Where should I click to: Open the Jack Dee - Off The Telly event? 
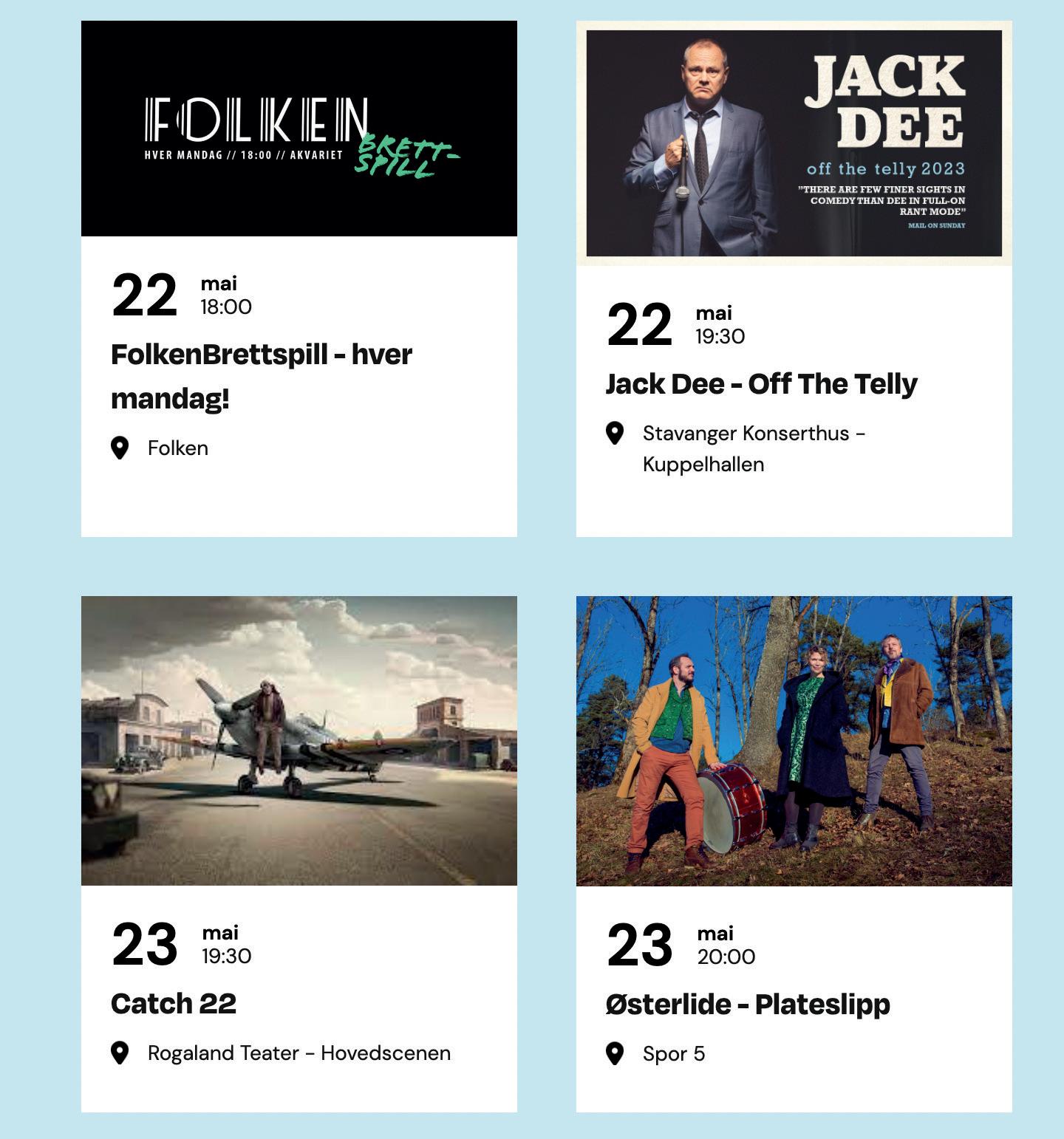[x=761, y=384]
